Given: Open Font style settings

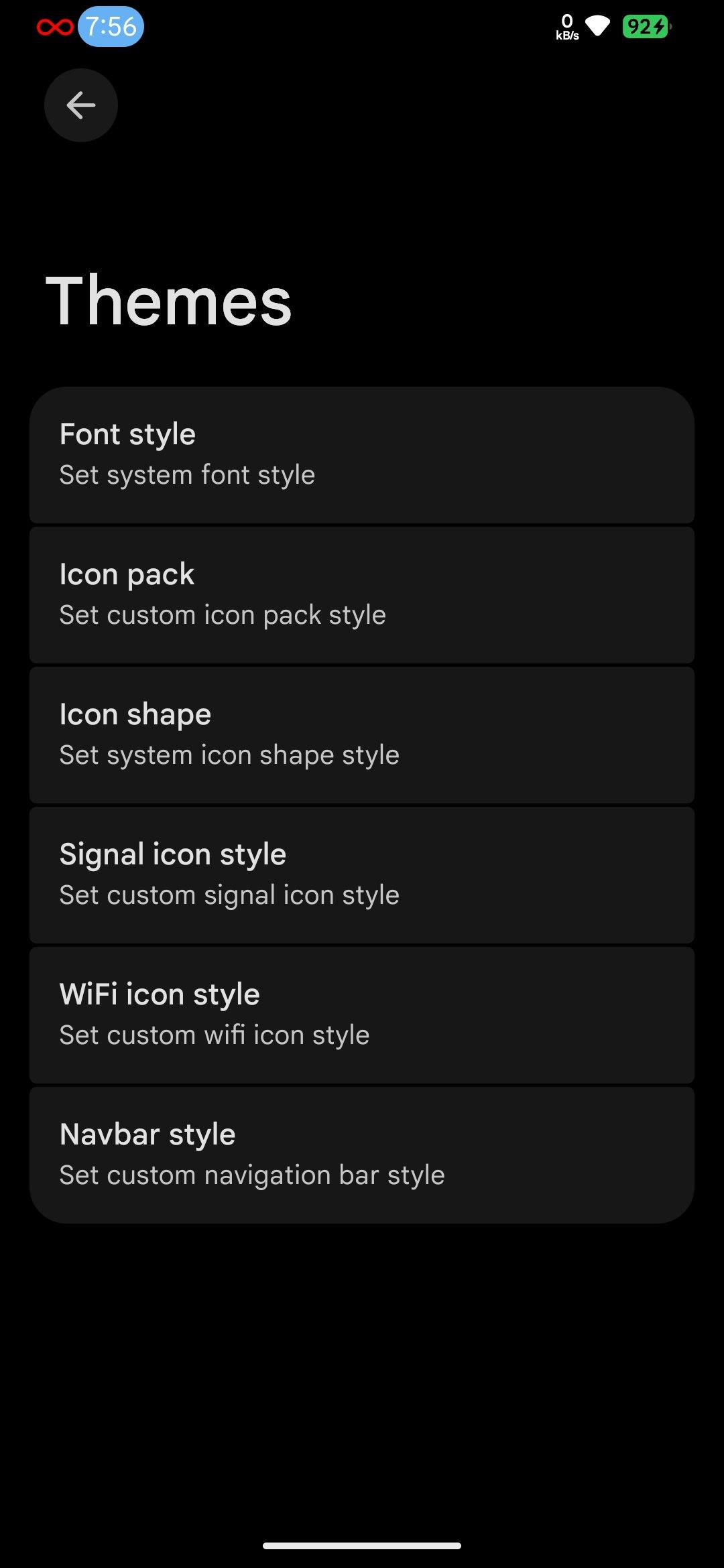Looking at the screenshot, I should tap(362, 454).
